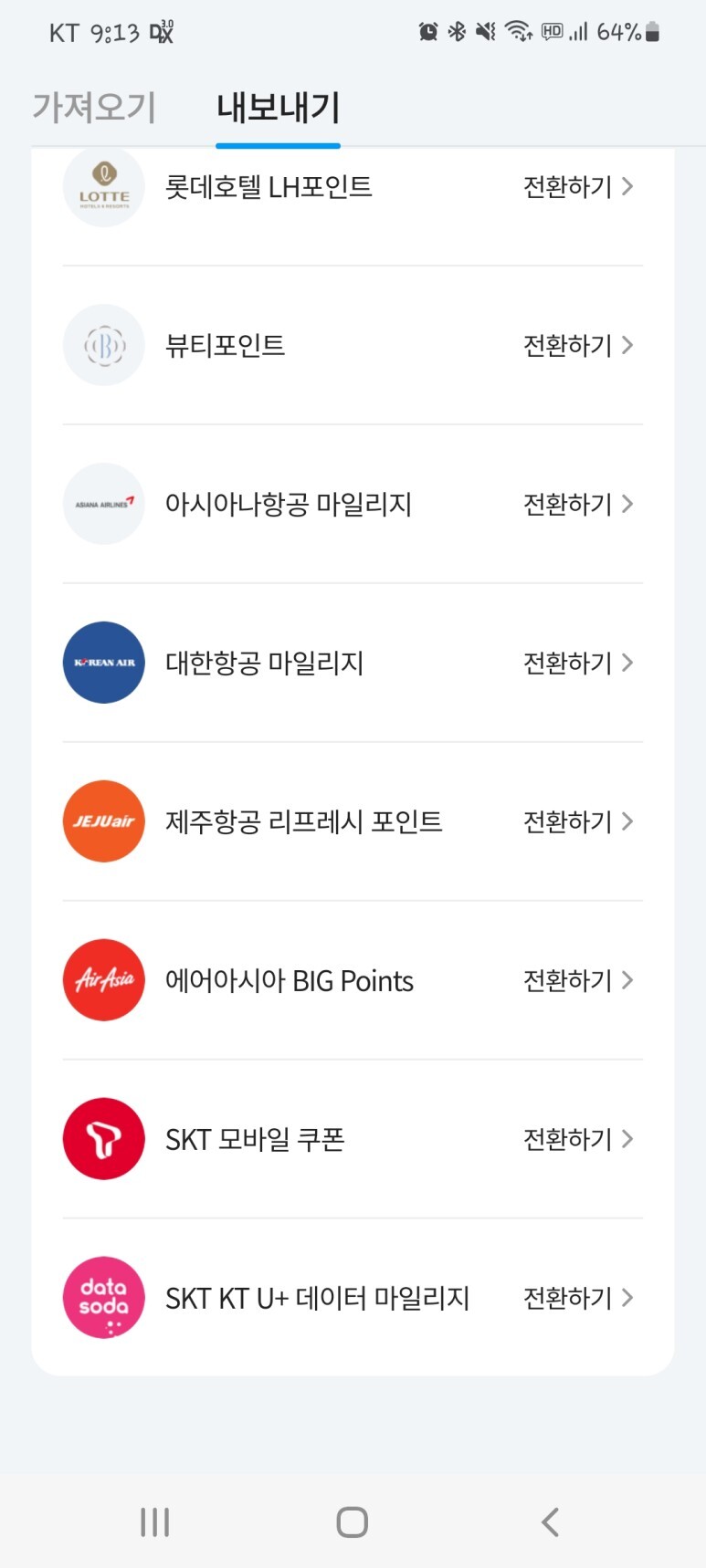
Task: Return to the home screen
Action: tap(353, 1521)
